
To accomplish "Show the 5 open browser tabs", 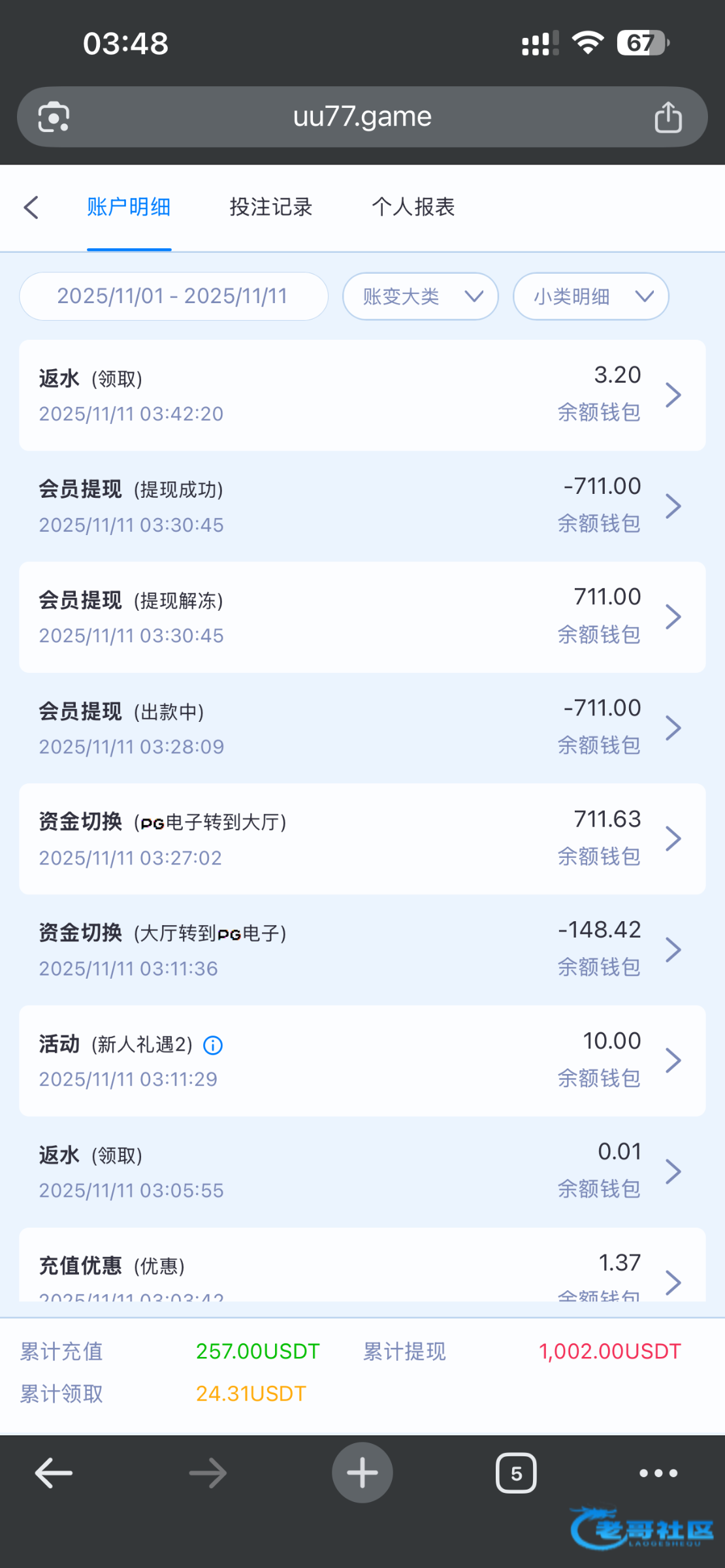I will [x=516, y=1473].
